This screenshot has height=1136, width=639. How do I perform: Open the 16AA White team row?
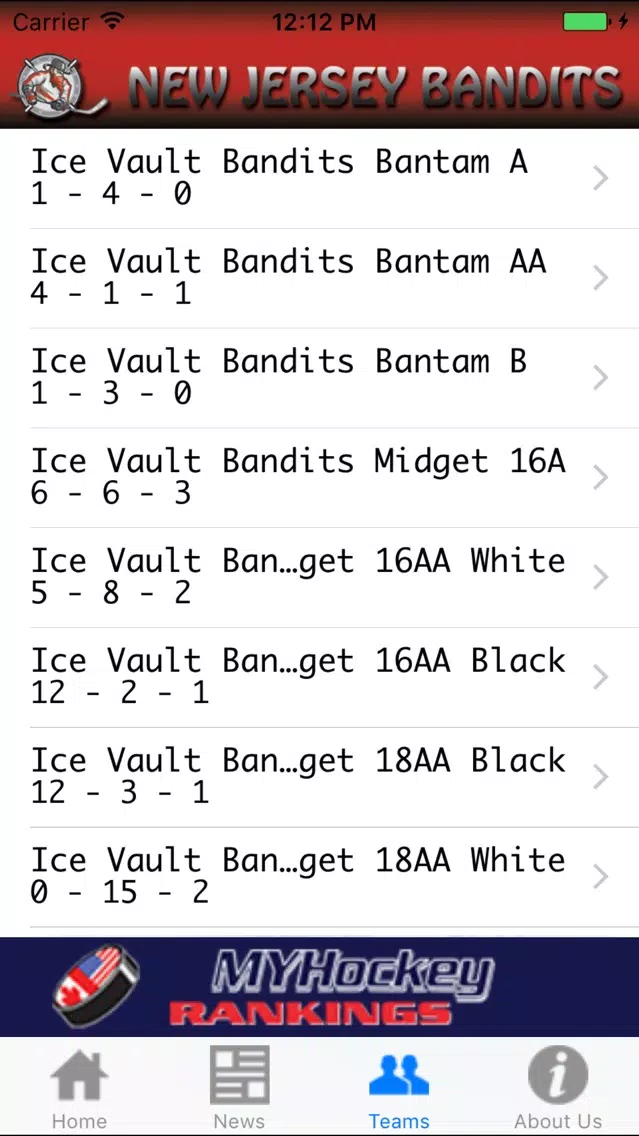[x=320, y=577]
